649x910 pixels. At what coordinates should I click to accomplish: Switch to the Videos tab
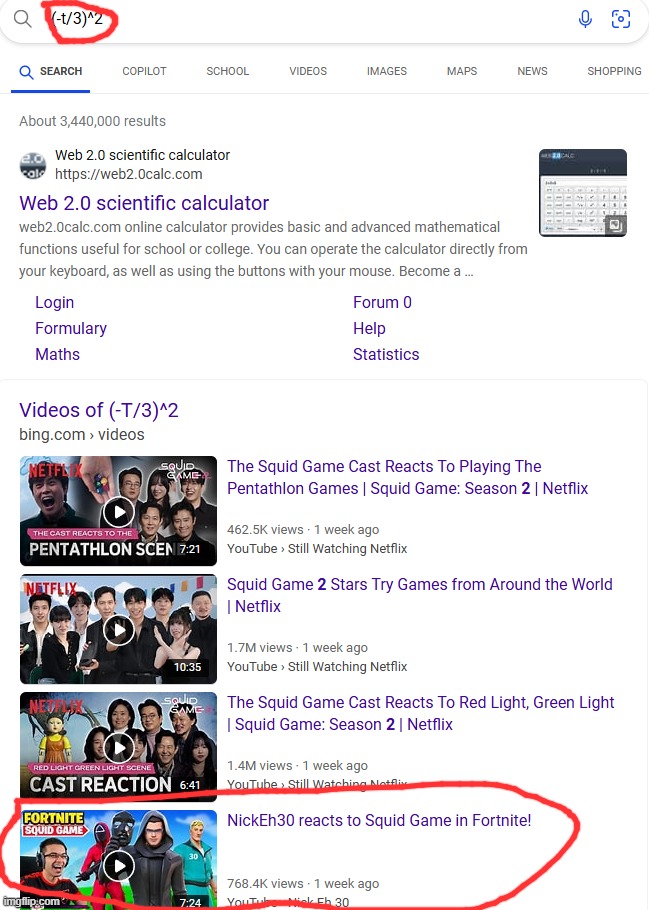tap(308, 71)
